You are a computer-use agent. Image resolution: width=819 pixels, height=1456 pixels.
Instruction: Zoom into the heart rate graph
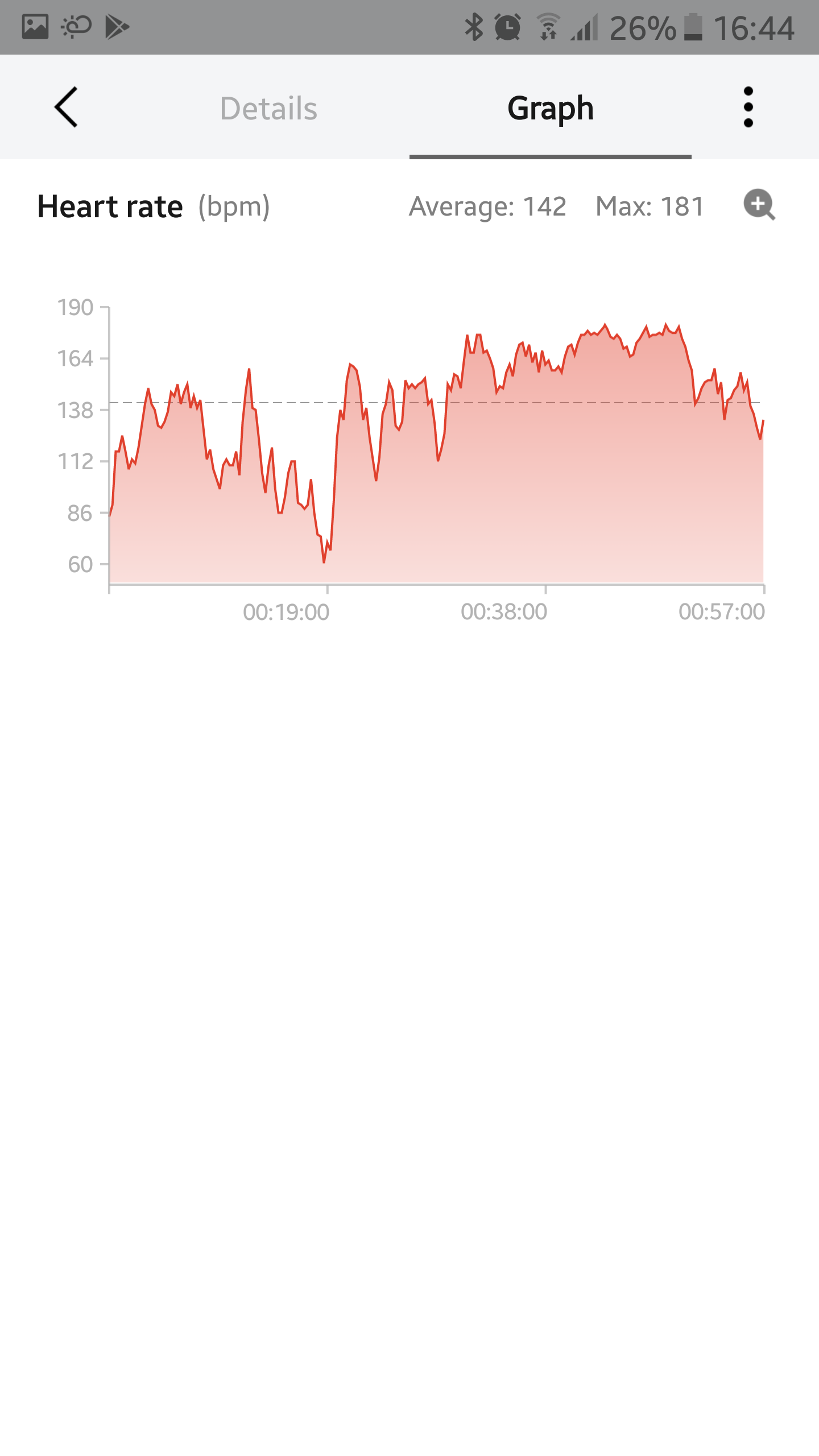click(x=760, y=205)
